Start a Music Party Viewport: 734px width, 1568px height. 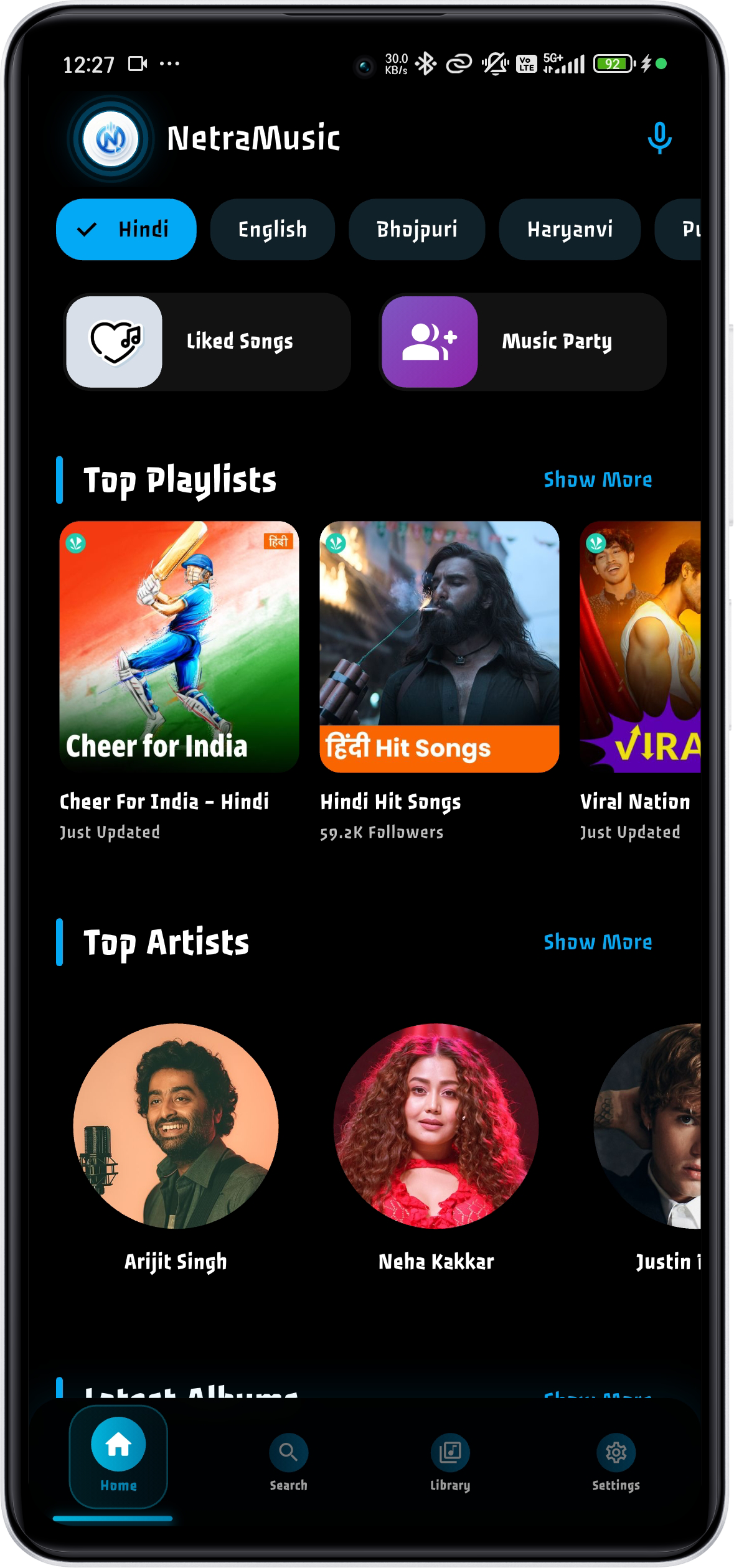(523, 342)
